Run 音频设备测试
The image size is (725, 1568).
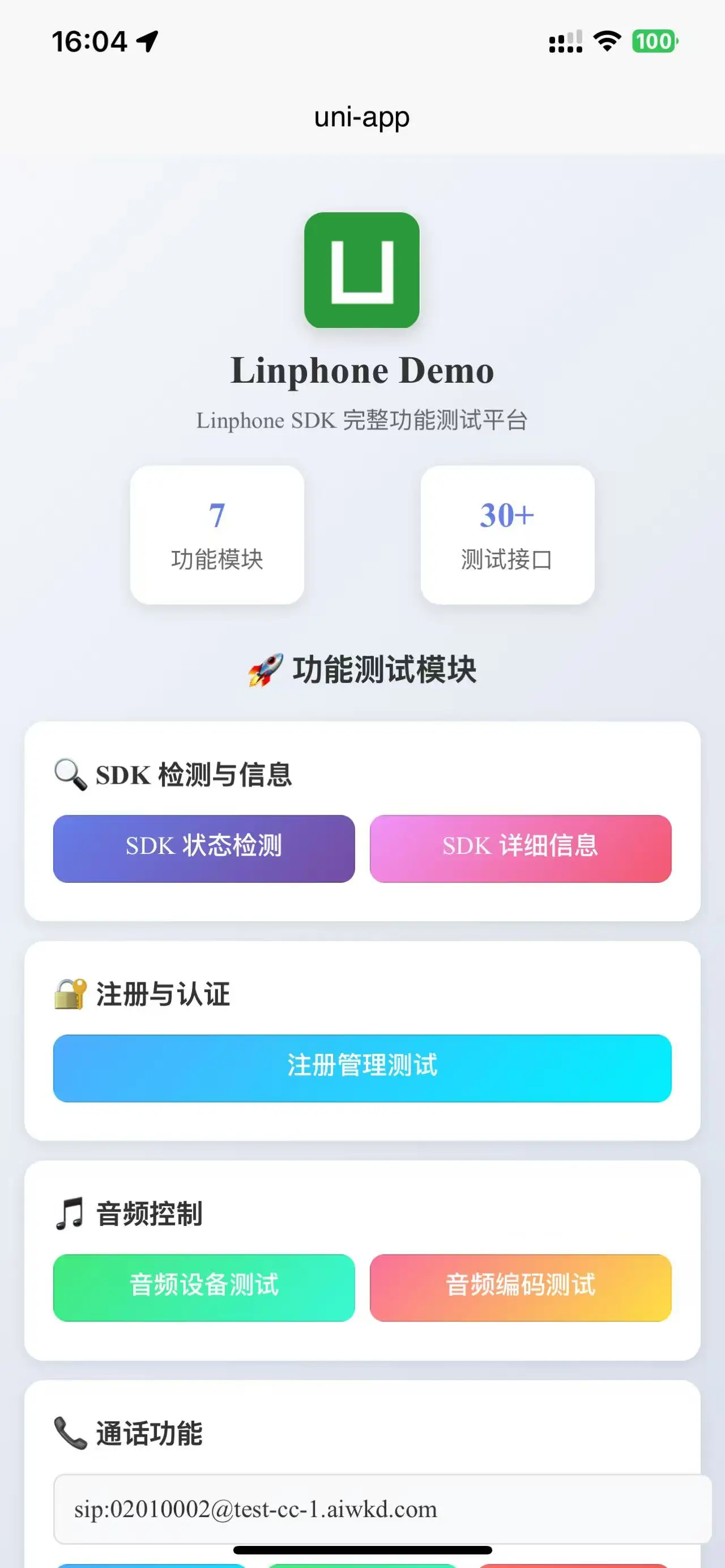pos(204,1287)
